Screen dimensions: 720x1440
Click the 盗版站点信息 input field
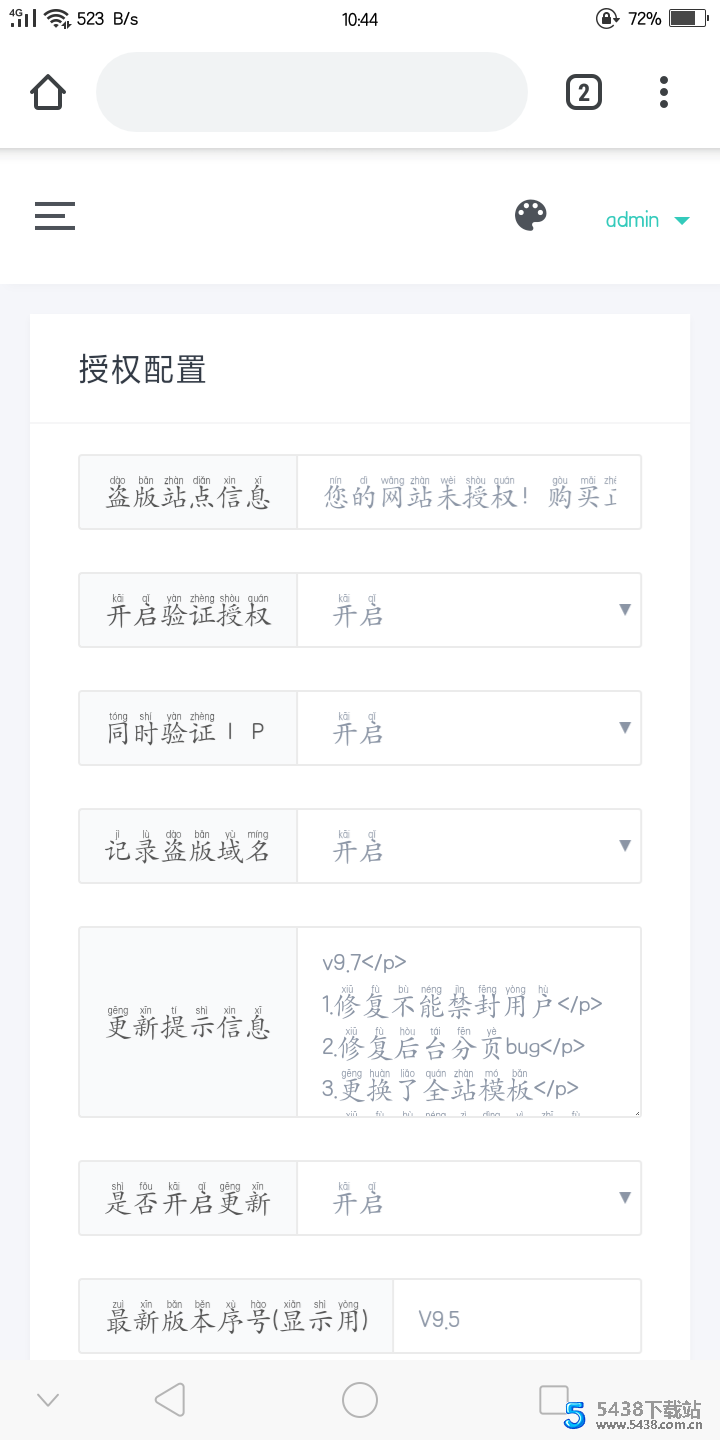coord(468,492)
